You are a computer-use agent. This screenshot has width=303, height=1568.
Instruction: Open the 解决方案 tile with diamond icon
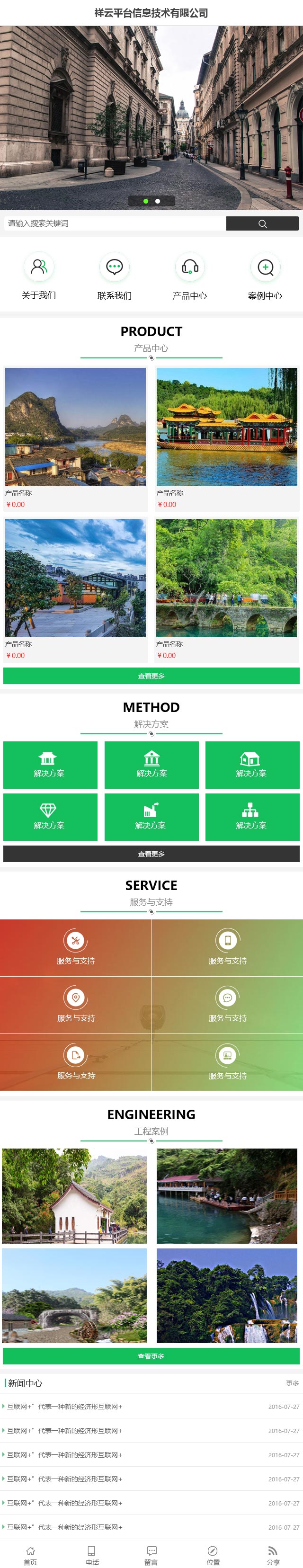50,816
